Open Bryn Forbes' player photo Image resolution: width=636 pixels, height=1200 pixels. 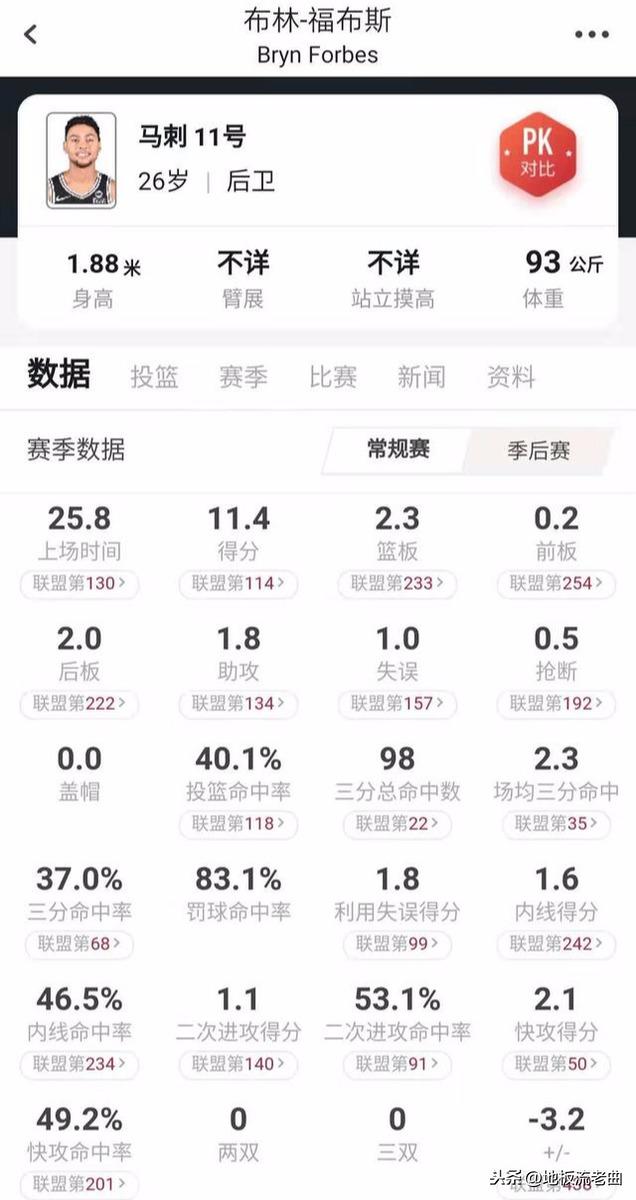coord(81,160)
